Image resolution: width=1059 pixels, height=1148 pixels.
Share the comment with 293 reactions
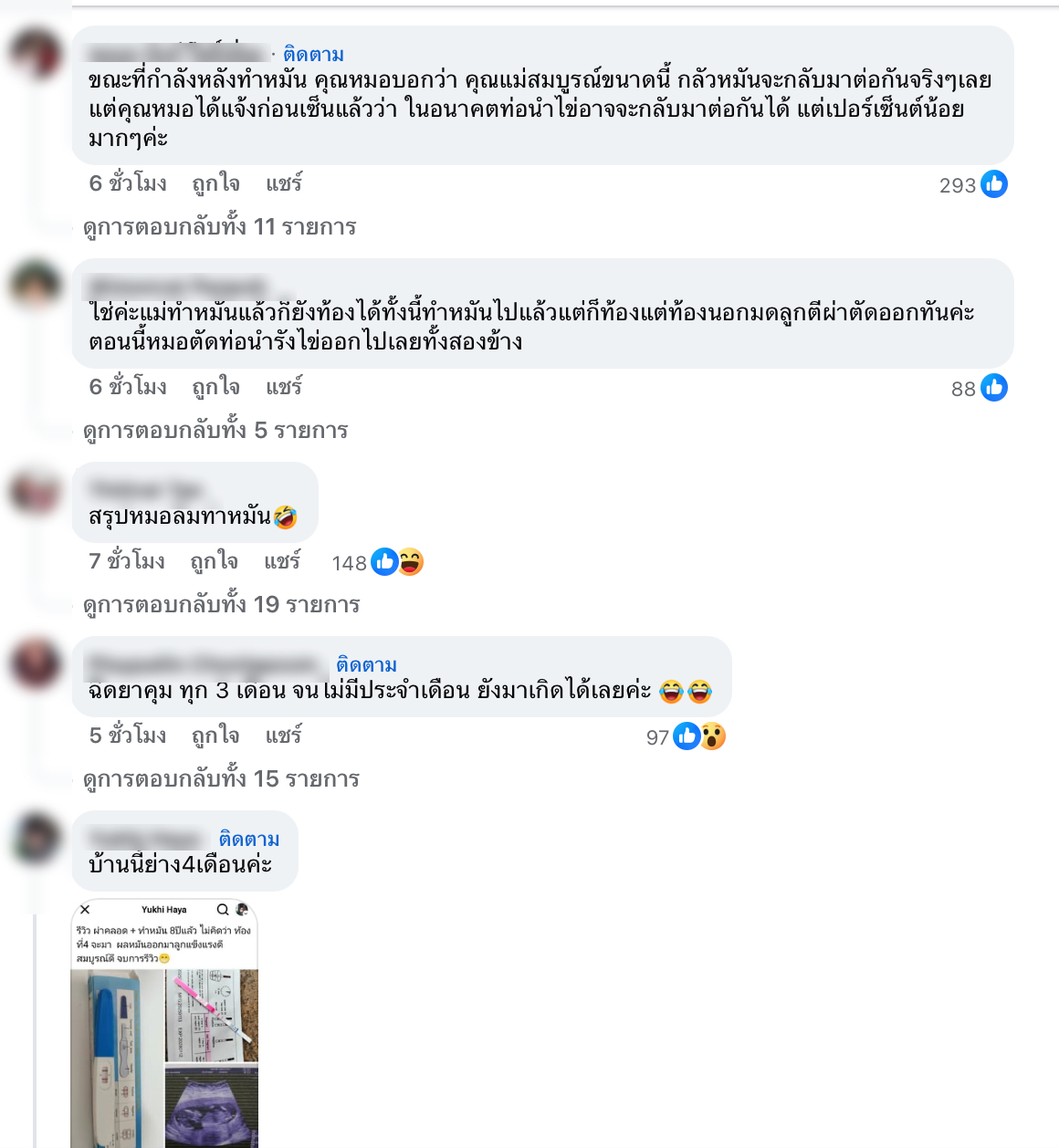(283, 183)
